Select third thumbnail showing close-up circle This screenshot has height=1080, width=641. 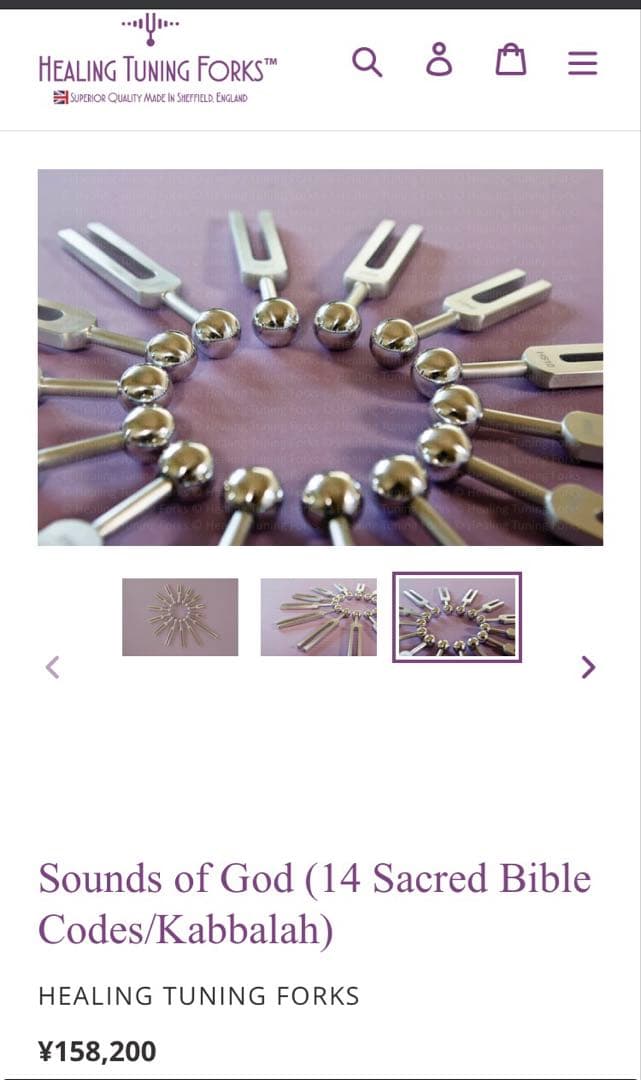point(457,617)
